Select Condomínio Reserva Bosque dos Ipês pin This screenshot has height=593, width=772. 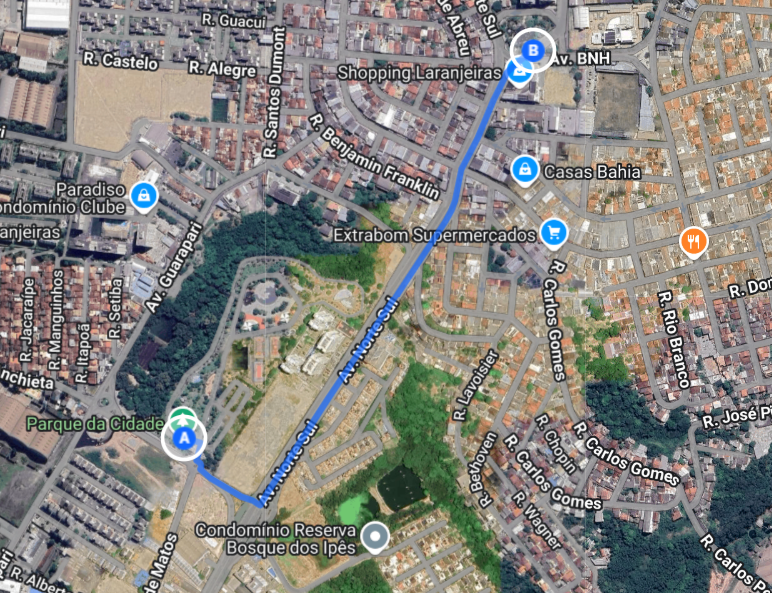click(x=376, y=538)
